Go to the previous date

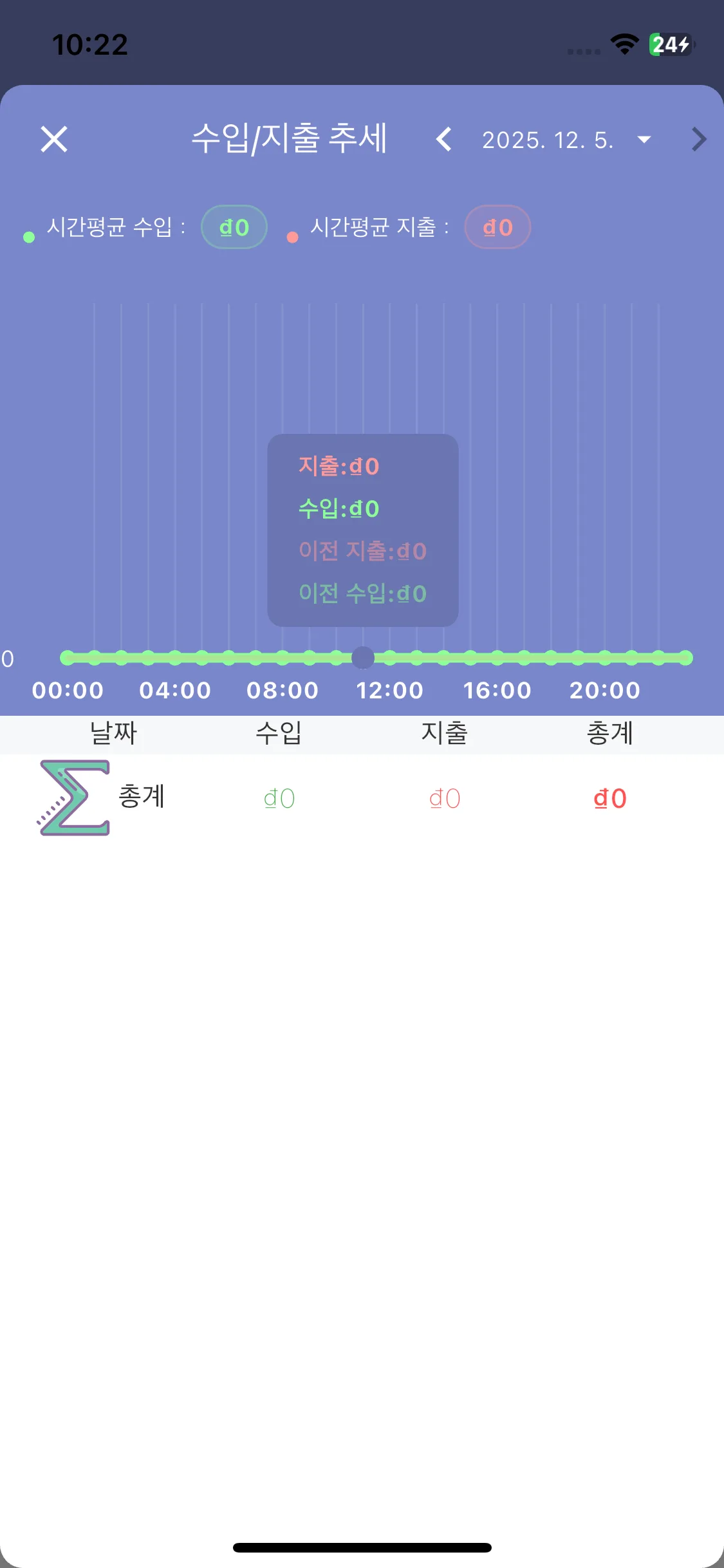pyautogui.click(x=444, y=139)
